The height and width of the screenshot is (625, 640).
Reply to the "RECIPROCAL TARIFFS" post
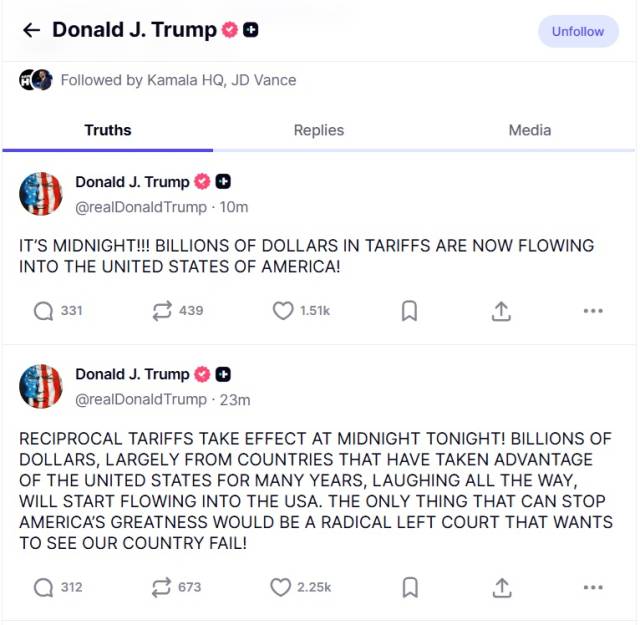click(x=43, y=587)
